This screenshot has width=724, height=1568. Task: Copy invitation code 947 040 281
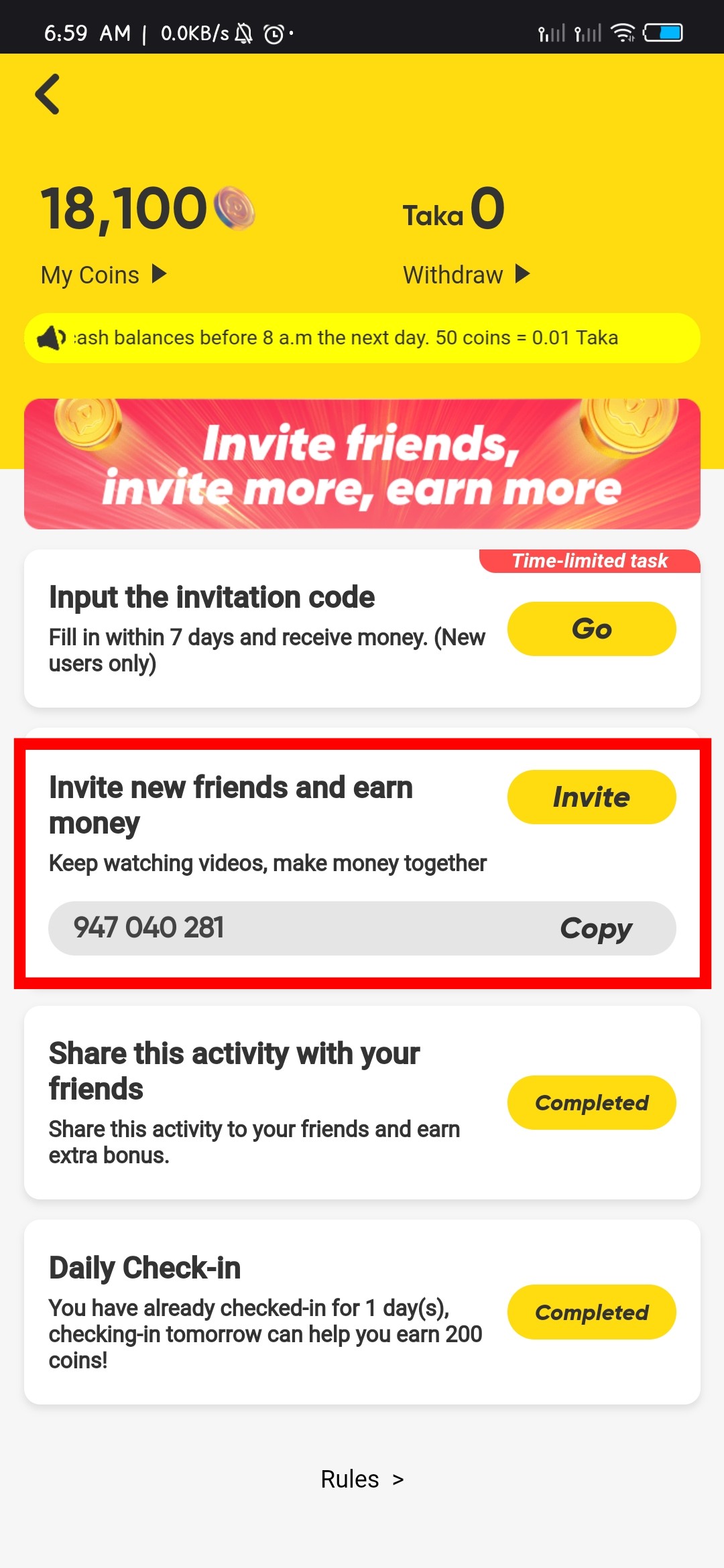(595, 928)
